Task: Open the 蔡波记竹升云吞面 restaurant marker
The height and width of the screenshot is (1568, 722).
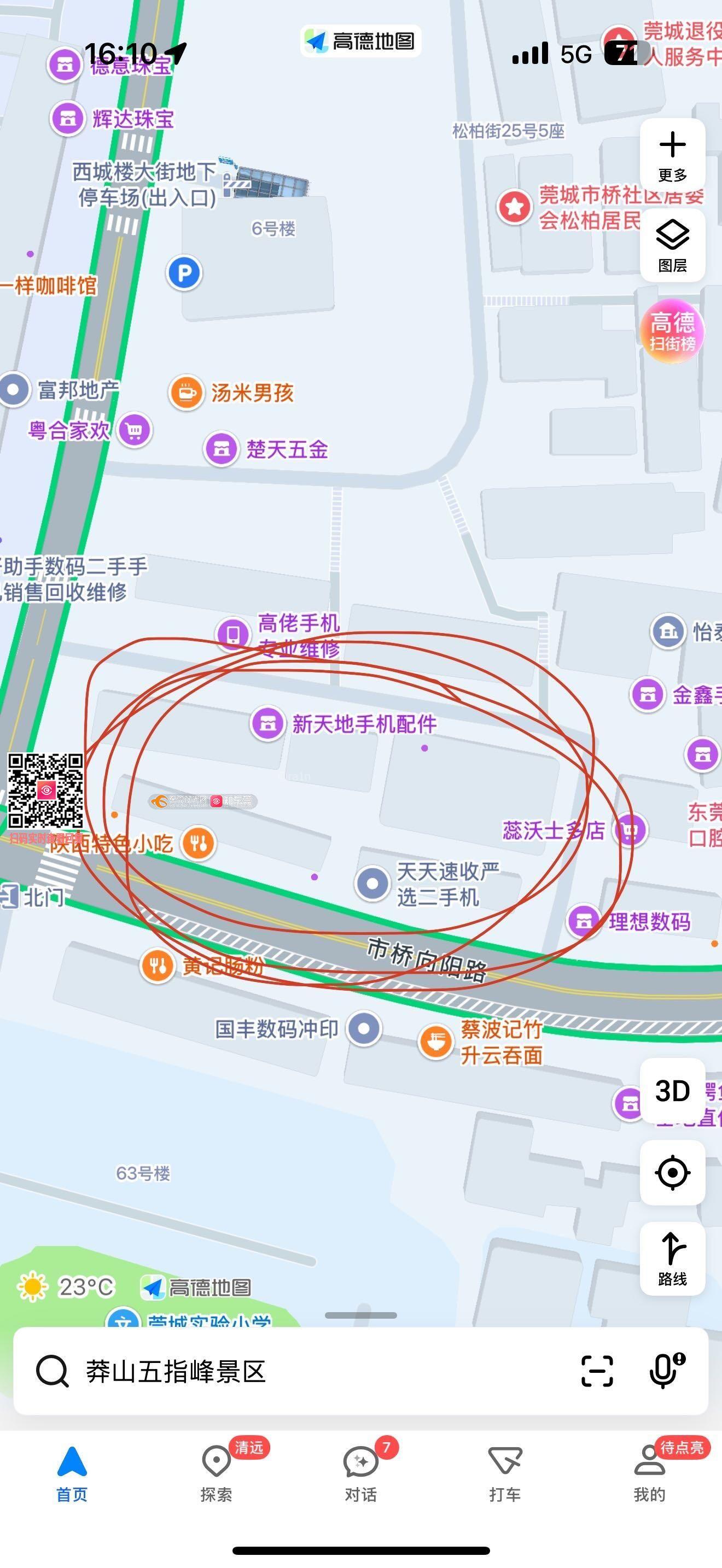Action: coord(436,1042)
